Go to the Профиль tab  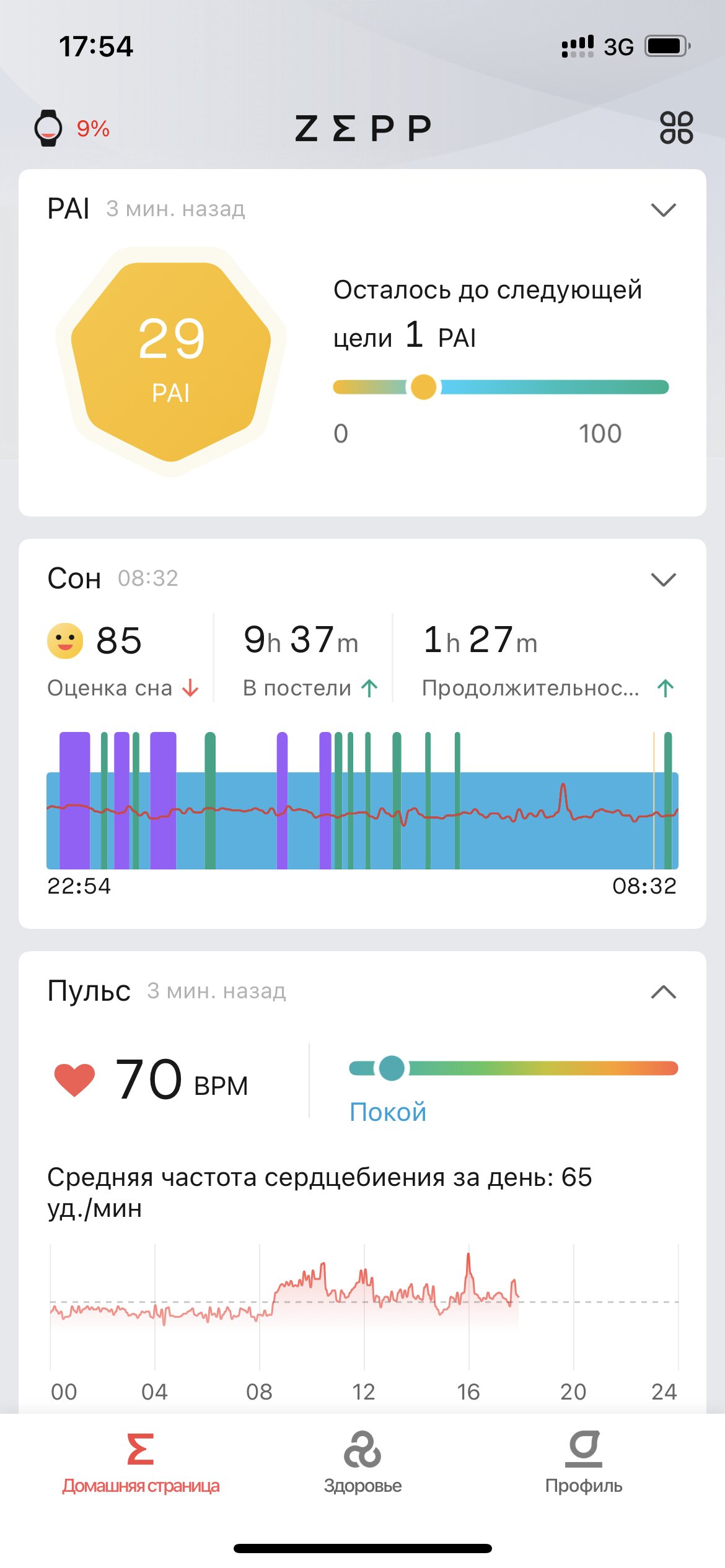[x=583, y=1463]
